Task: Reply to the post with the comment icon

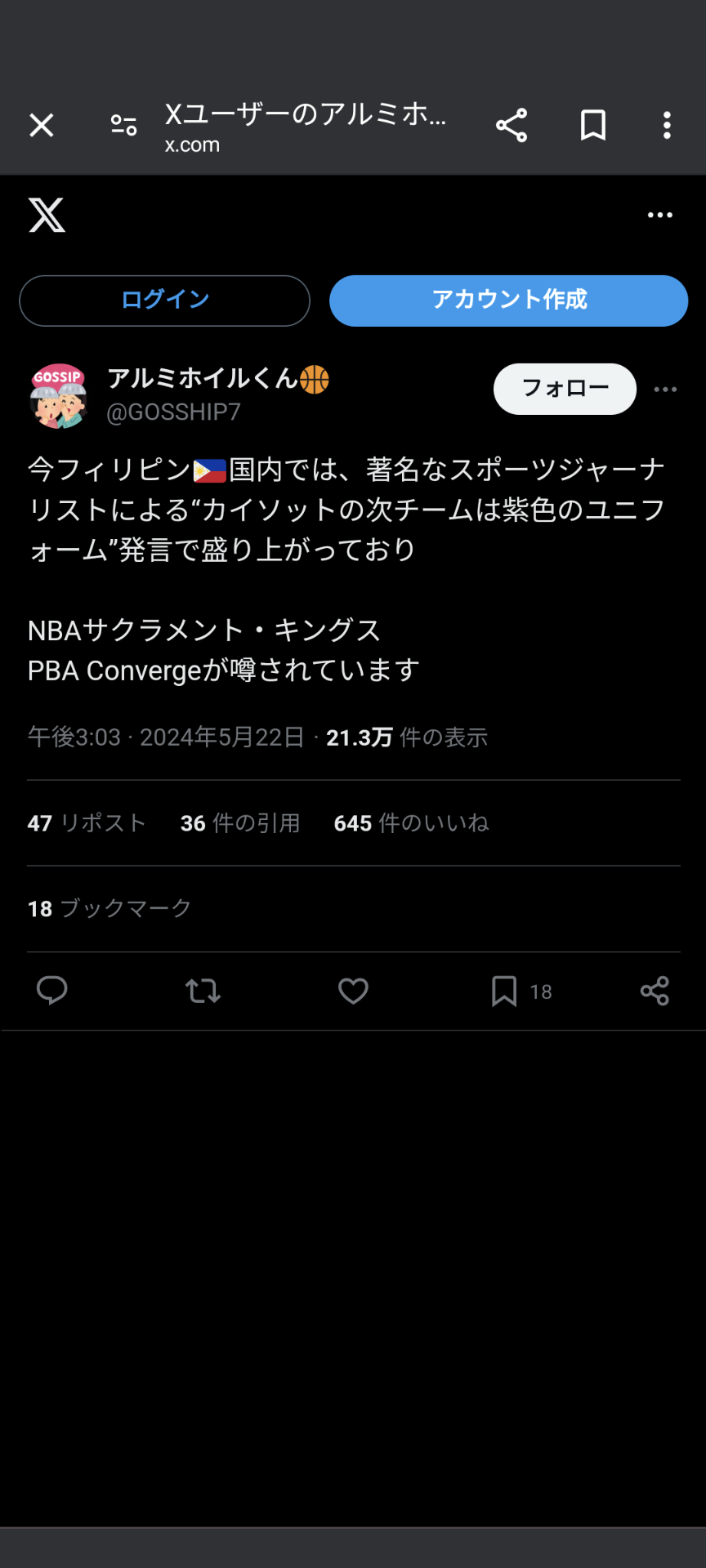Action: [x=52, y=991]
